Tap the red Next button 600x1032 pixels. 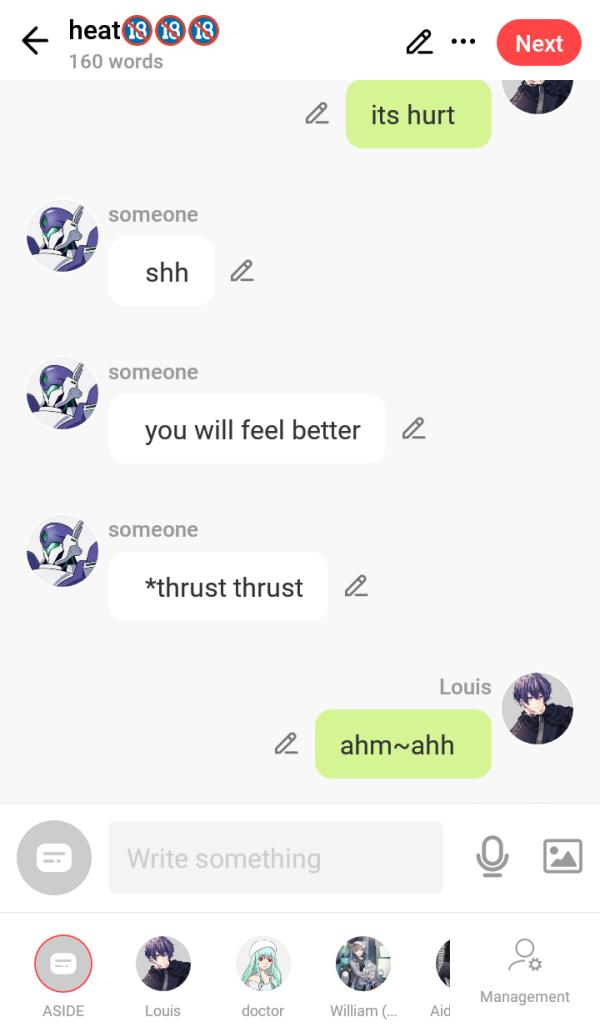point(538,43)
